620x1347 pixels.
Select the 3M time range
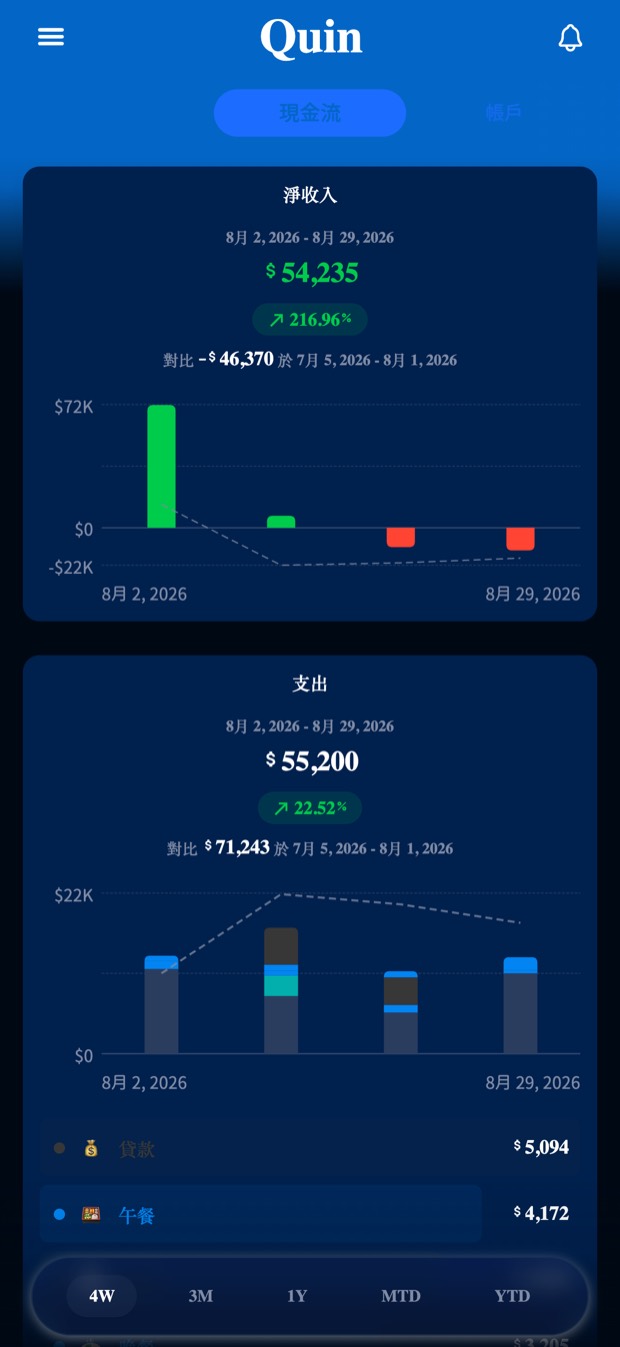point(201,1296)
